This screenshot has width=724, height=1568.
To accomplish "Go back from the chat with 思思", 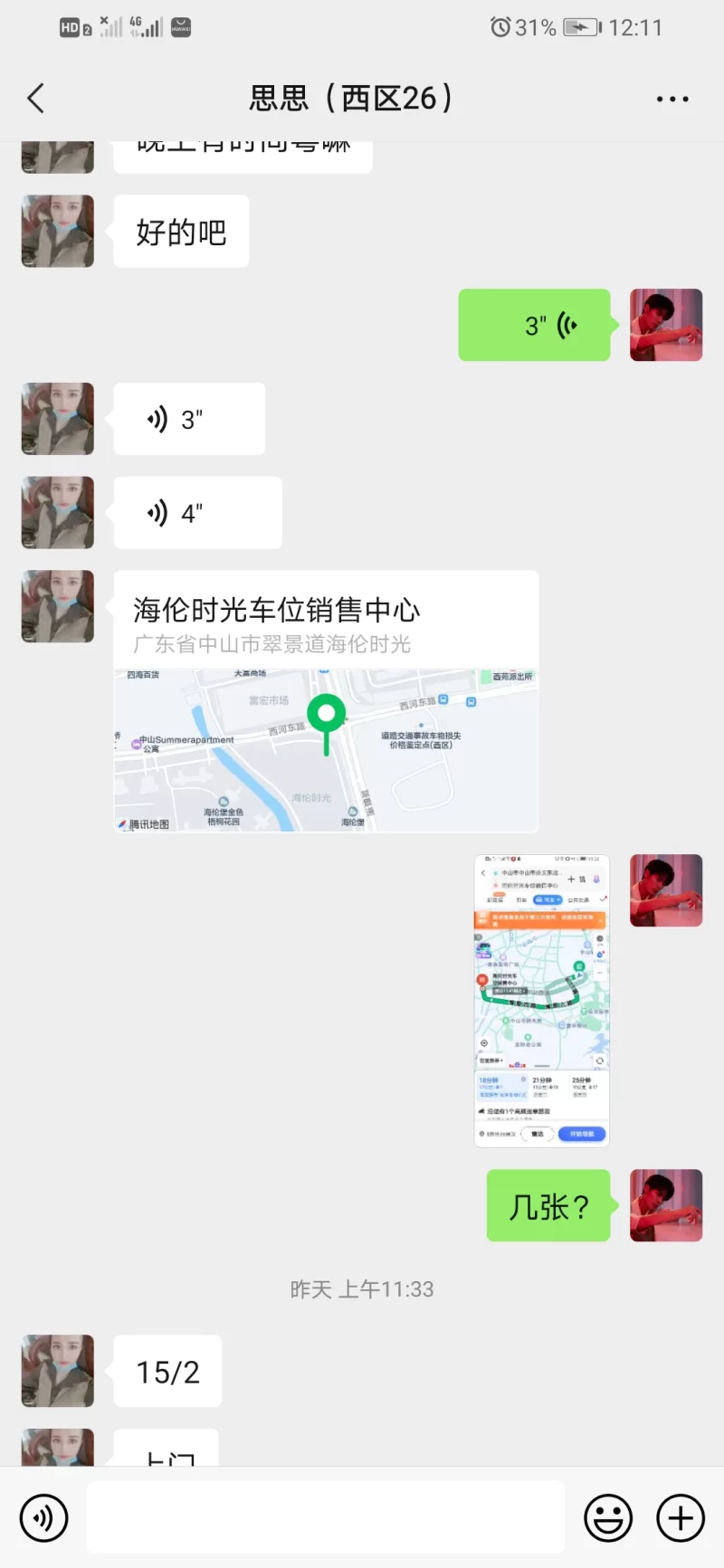I will pyautogui.click(x=36, y=99).
